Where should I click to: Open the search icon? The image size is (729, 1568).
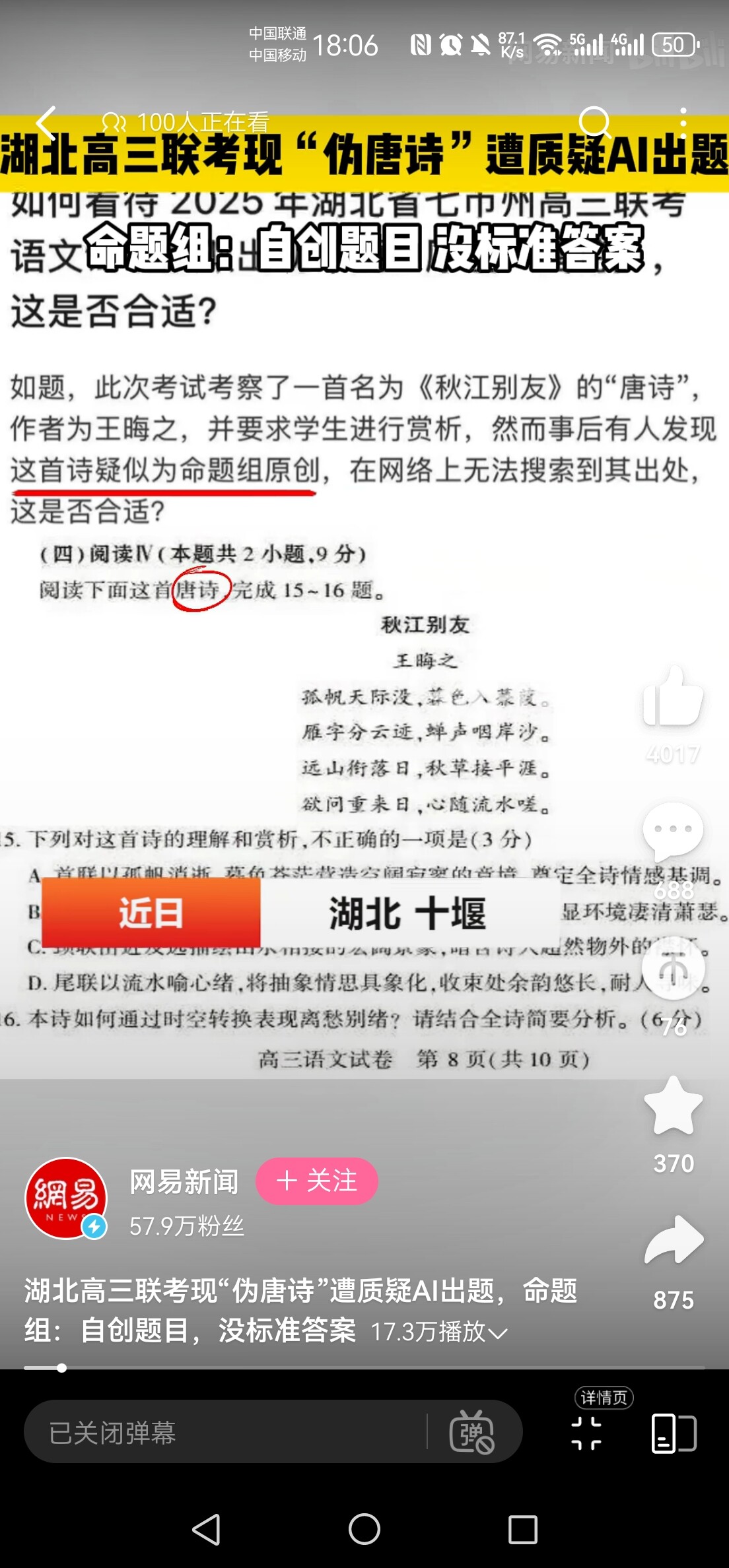[594, 123]
